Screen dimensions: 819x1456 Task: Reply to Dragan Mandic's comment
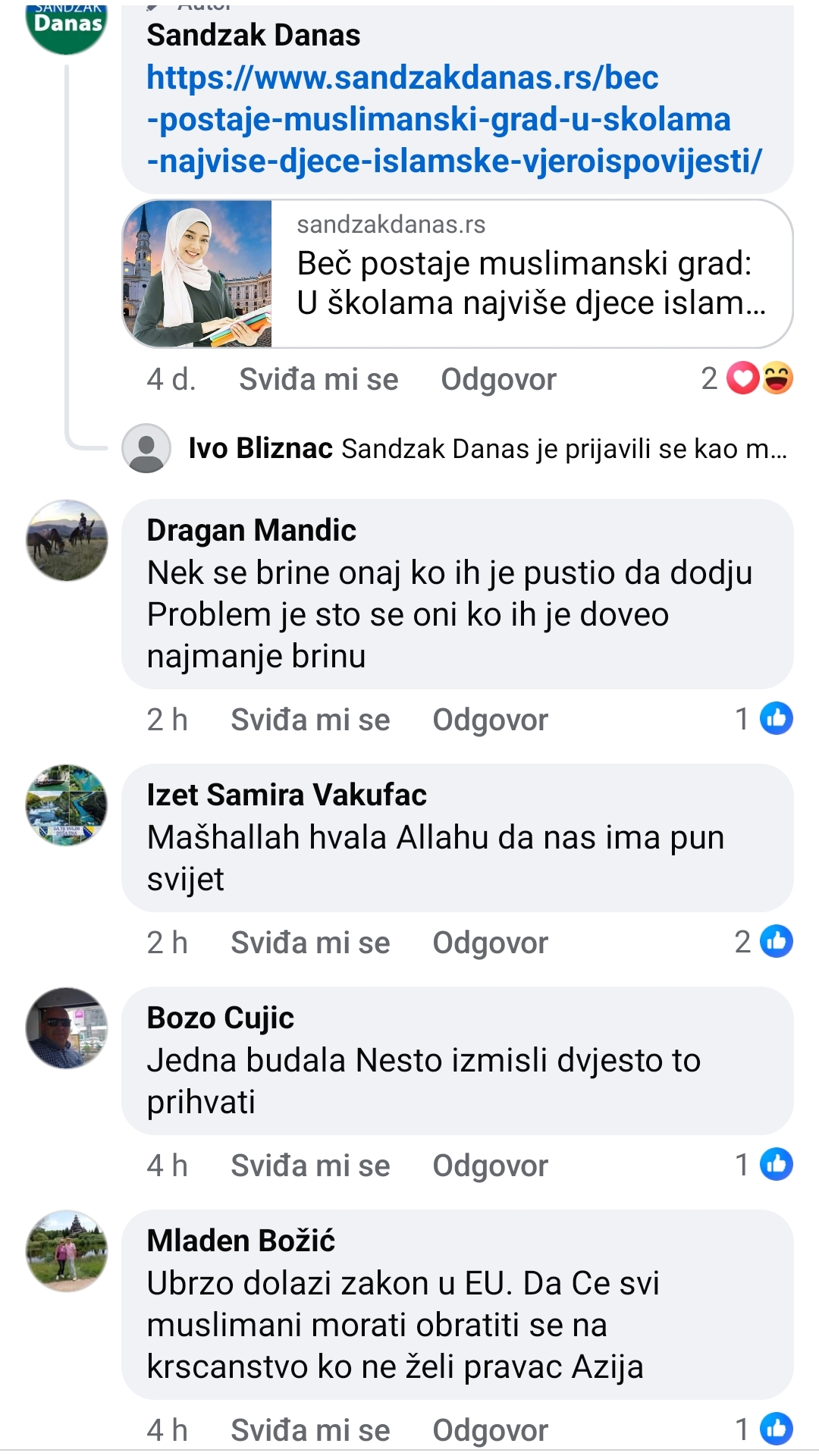tap(490, 720)
